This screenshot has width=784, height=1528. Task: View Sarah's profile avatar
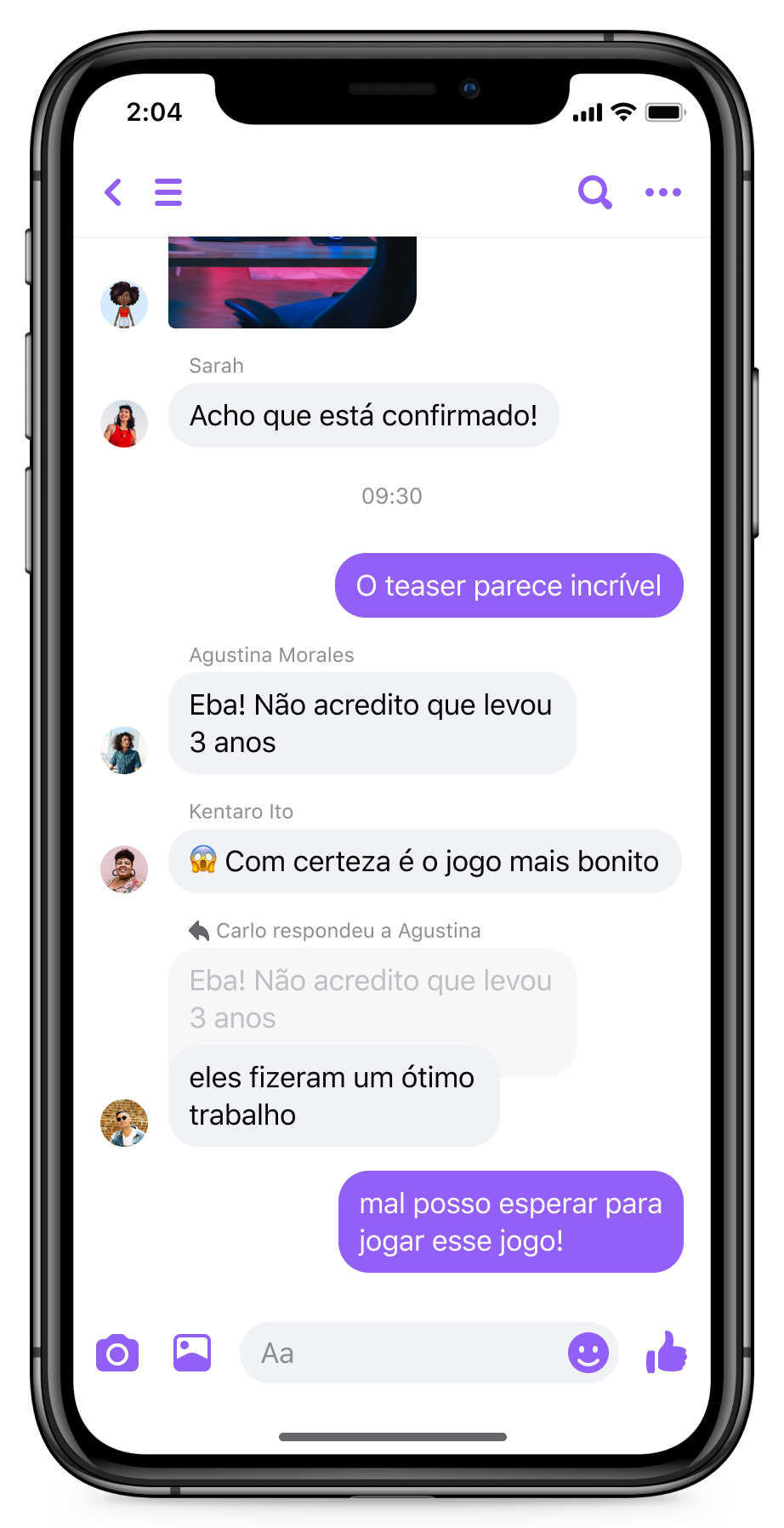[x=124, y=424]
